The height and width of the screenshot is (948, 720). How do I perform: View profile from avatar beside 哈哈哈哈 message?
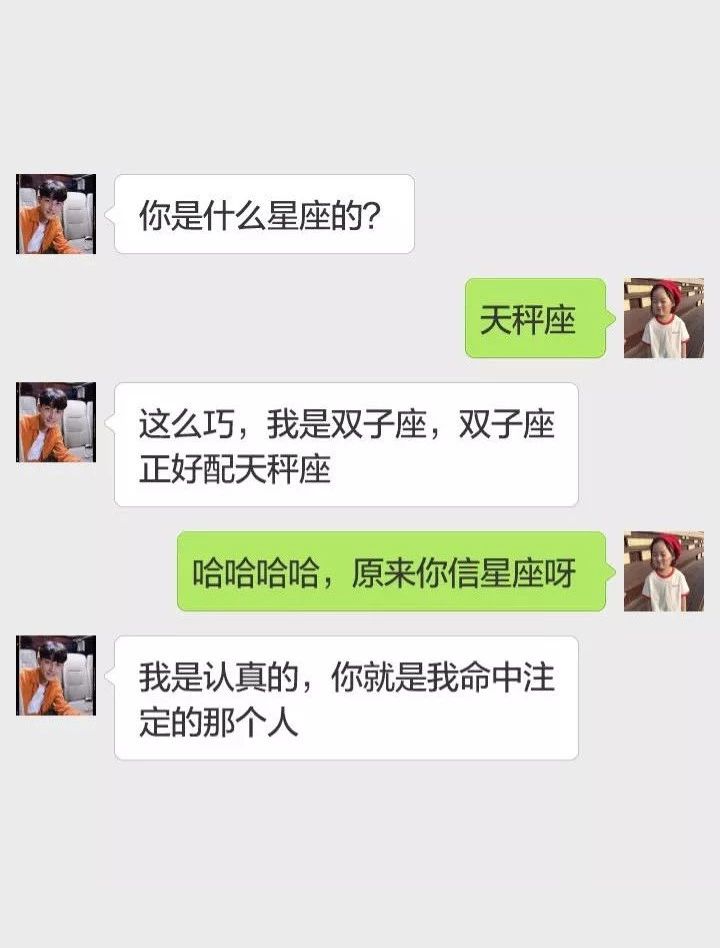664,571
